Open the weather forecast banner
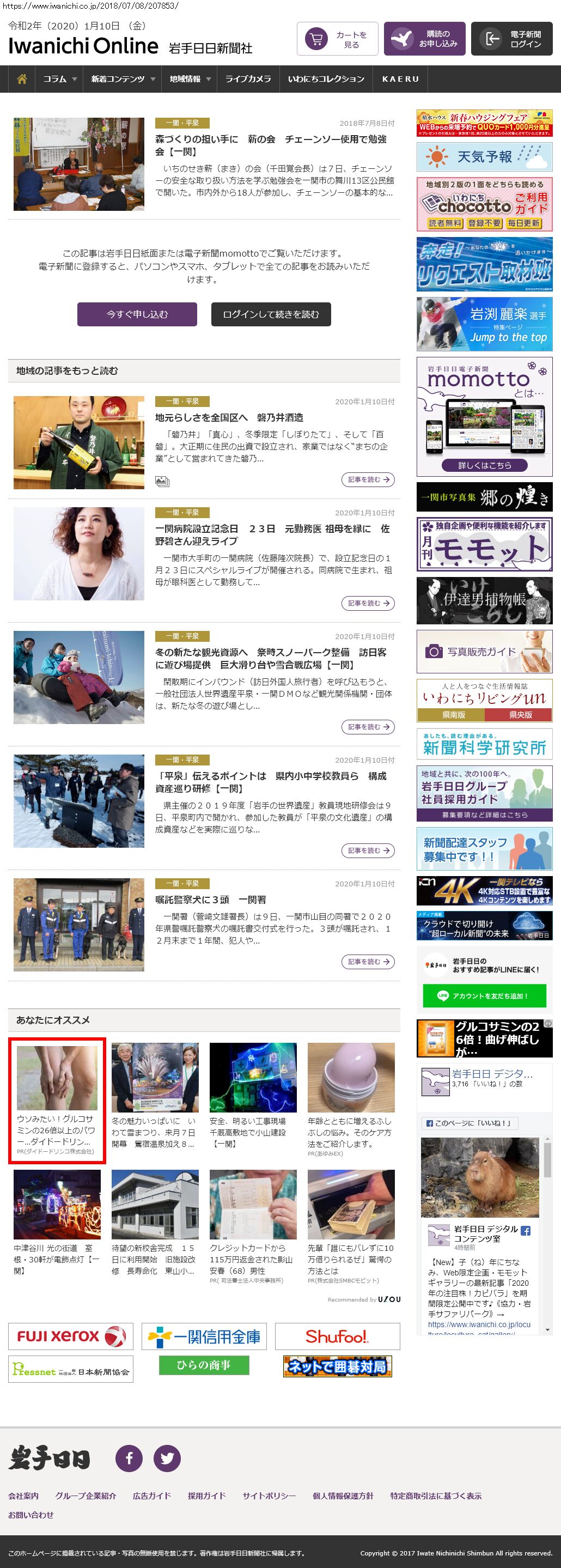The width and height of the screenshot is (561, 1568). pos(484,157)
